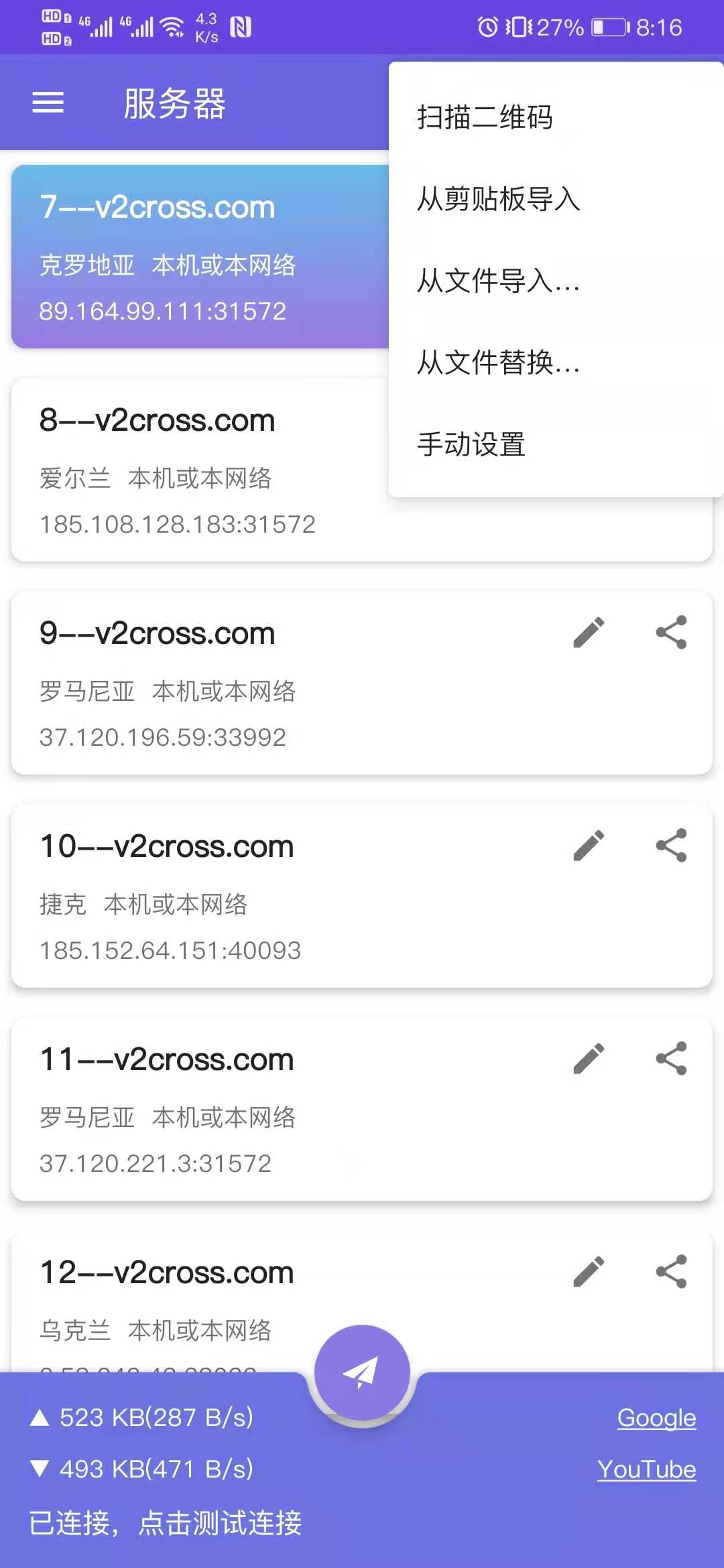Edit the server 9--v2cross.com
Viewport: 724px width, 1568px height.
click(588, 633)
